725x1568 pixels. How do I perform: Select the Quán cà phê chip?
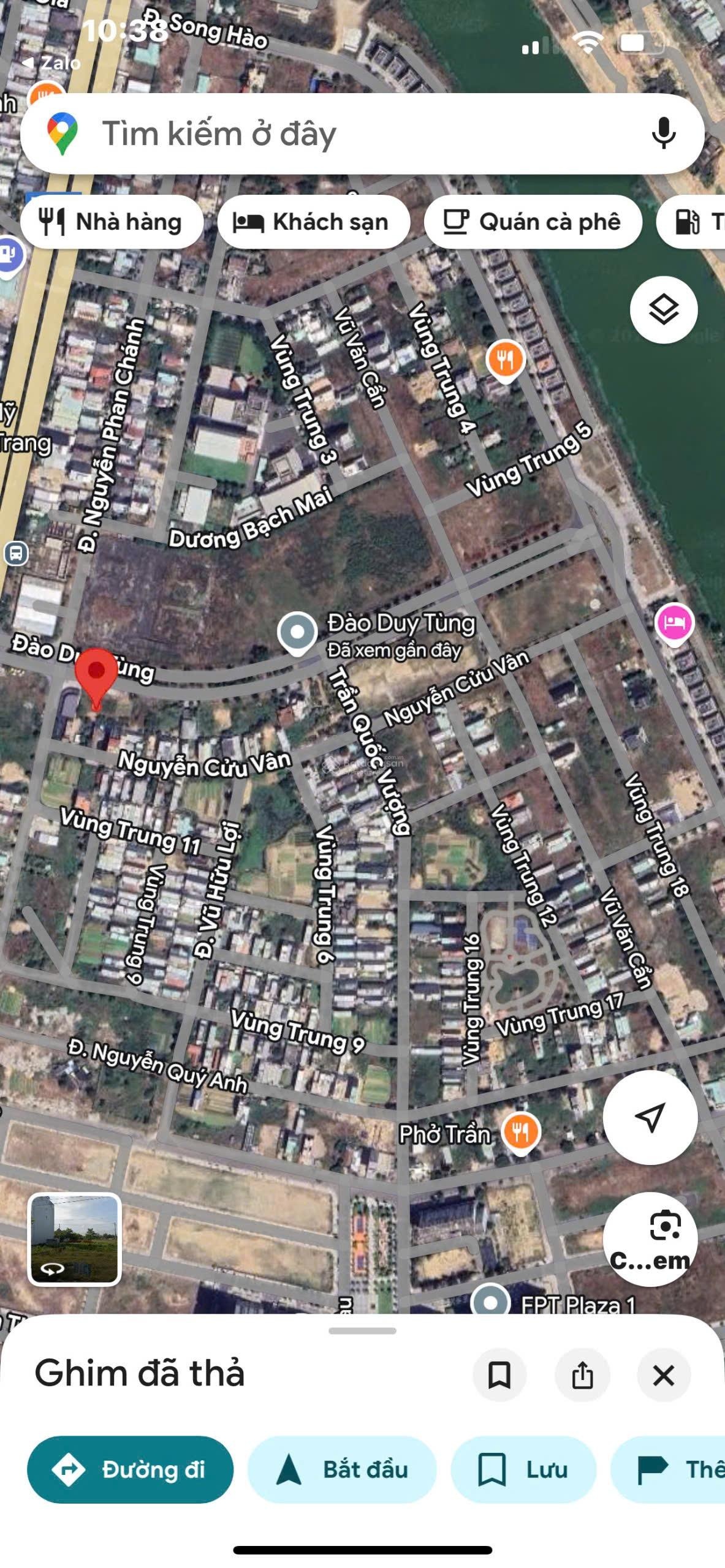(533, 222)
